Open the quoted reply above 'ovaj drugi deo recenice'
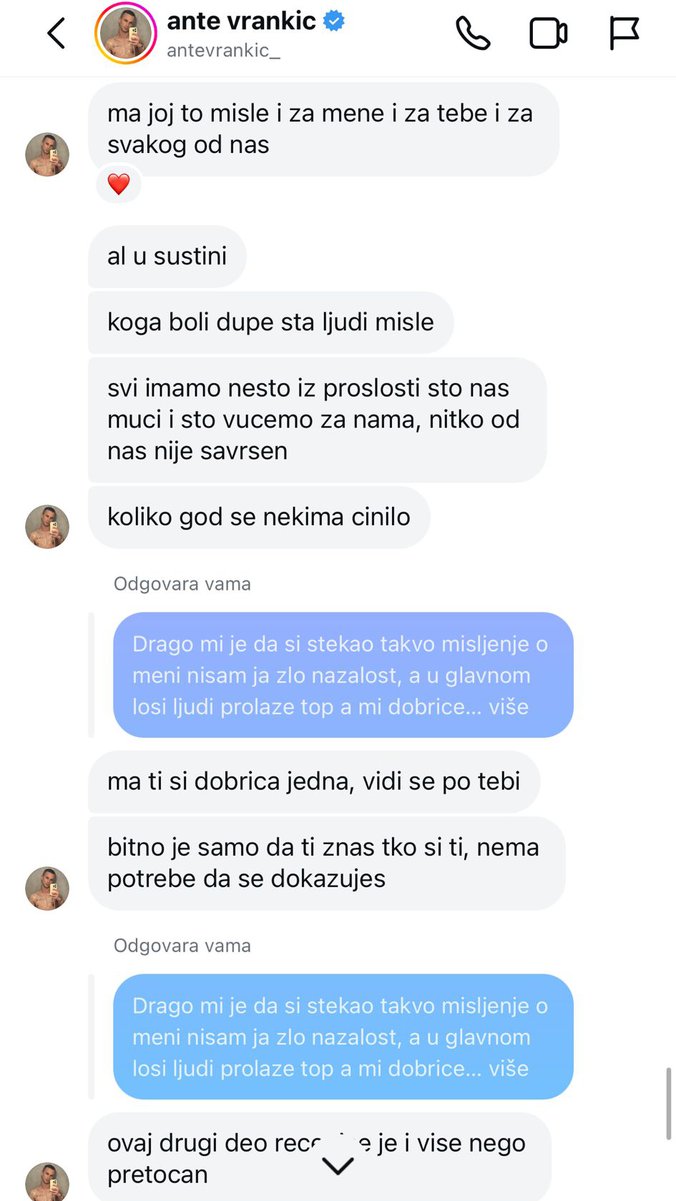 343,1037
